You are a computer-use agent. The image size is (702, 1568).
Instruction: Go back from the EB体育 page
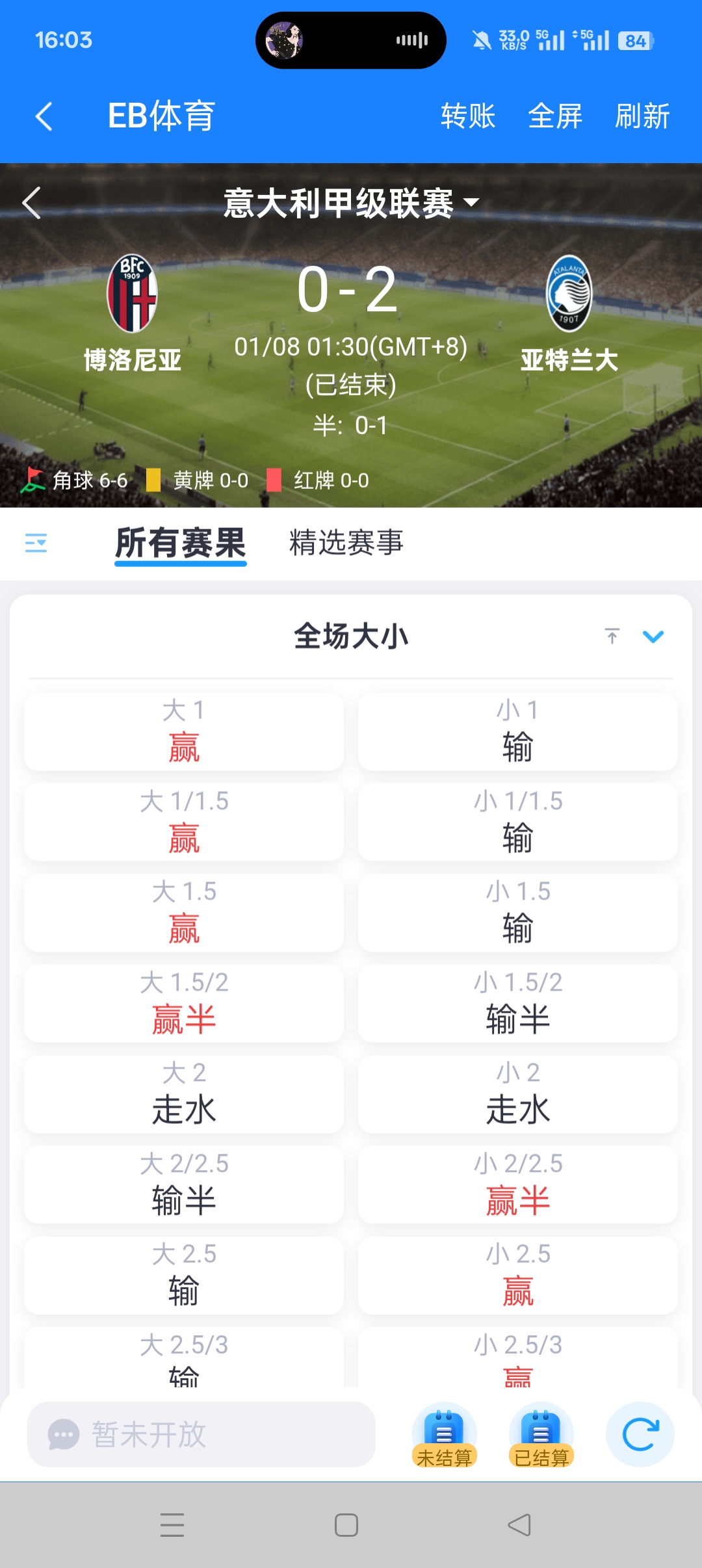tap(44, 117)
